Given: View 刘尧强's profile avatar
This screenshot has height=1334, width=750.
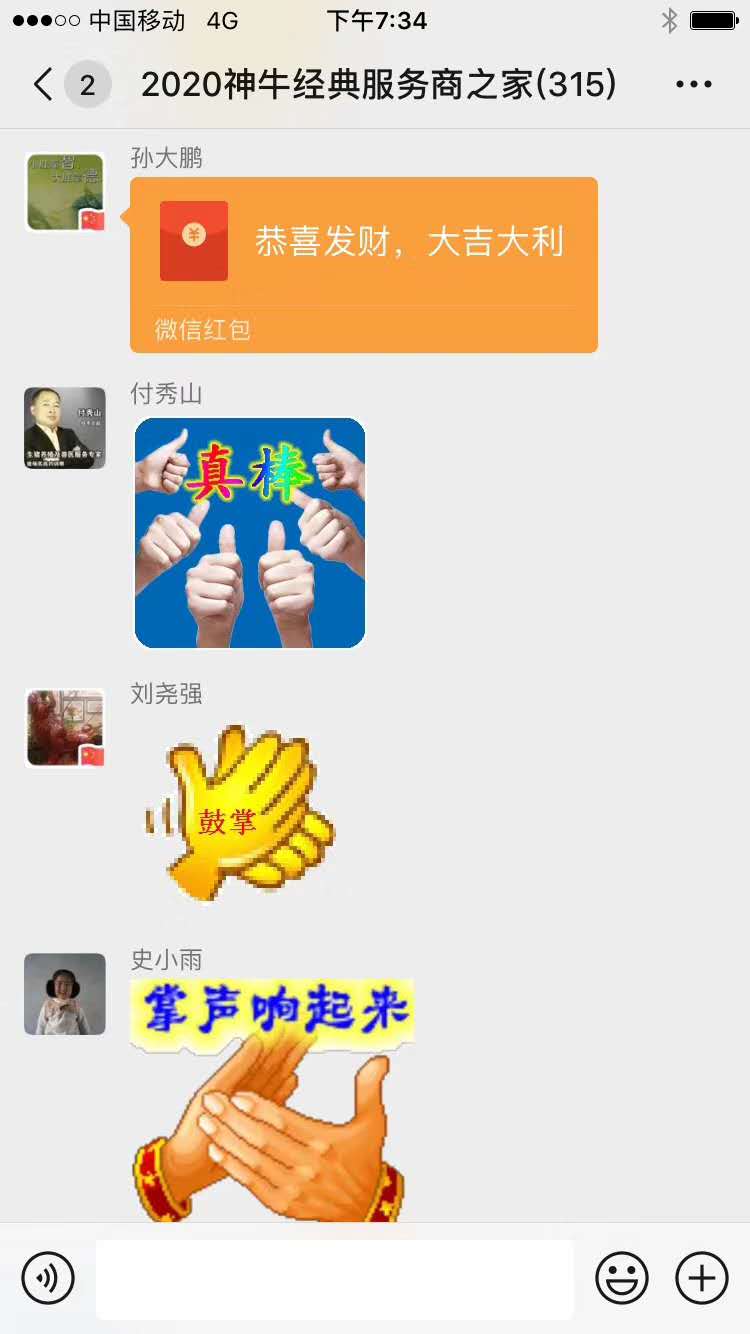Looking at the screenshot, I should coord(65,728).
